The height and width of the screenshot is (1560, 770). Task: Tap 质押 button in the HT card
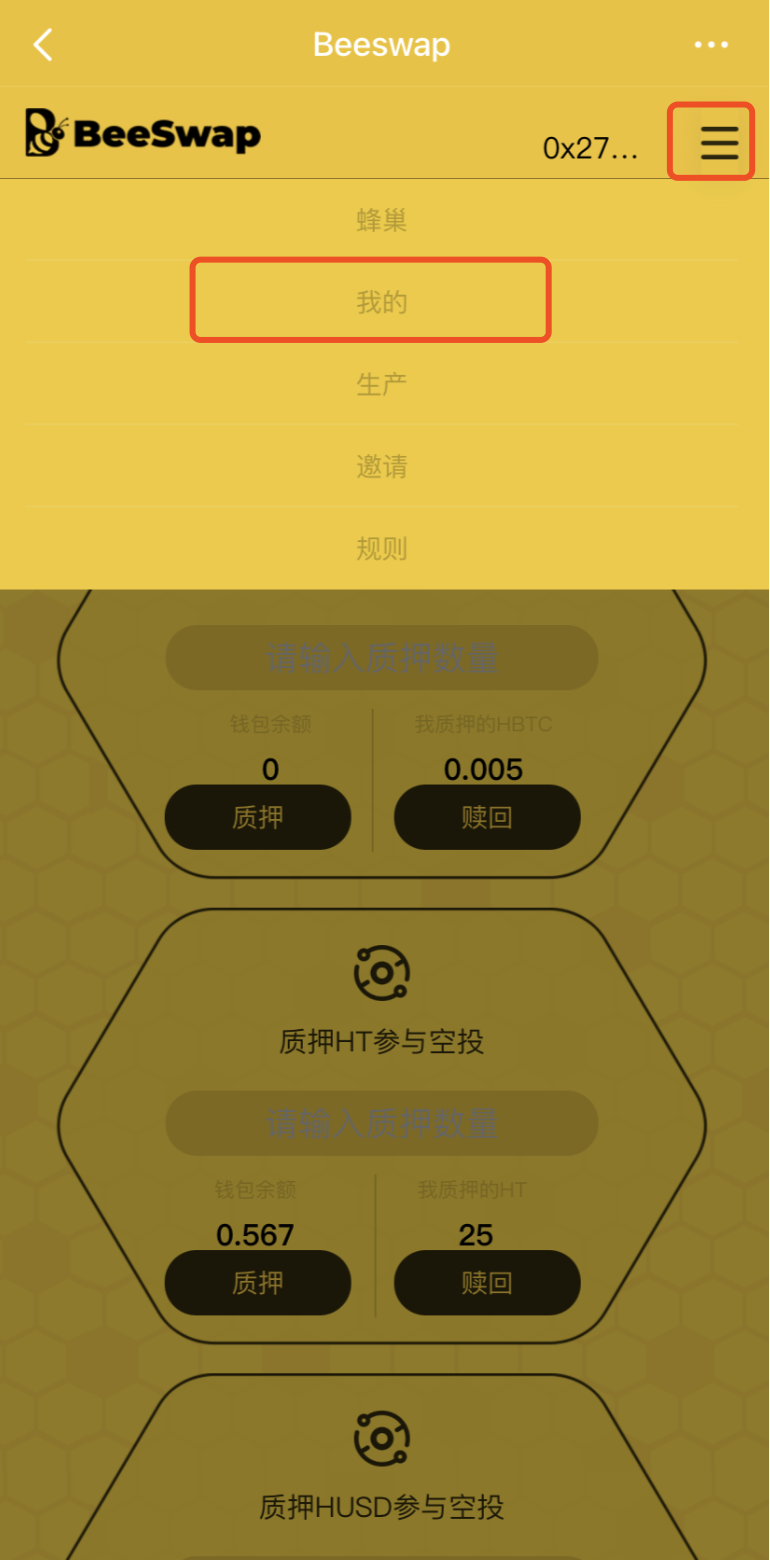[257, 1282]
